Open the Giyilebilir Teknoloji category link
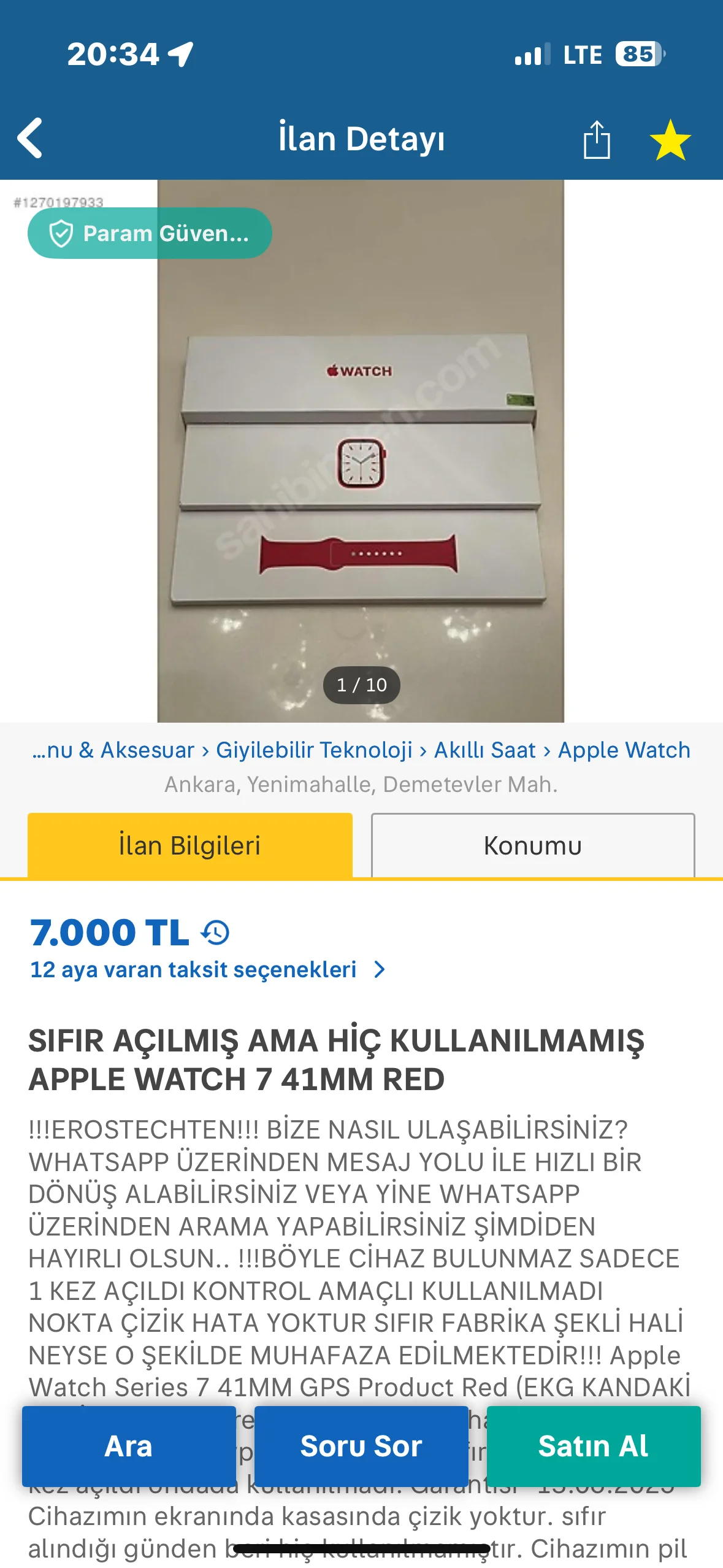 [x=314, y=750]
